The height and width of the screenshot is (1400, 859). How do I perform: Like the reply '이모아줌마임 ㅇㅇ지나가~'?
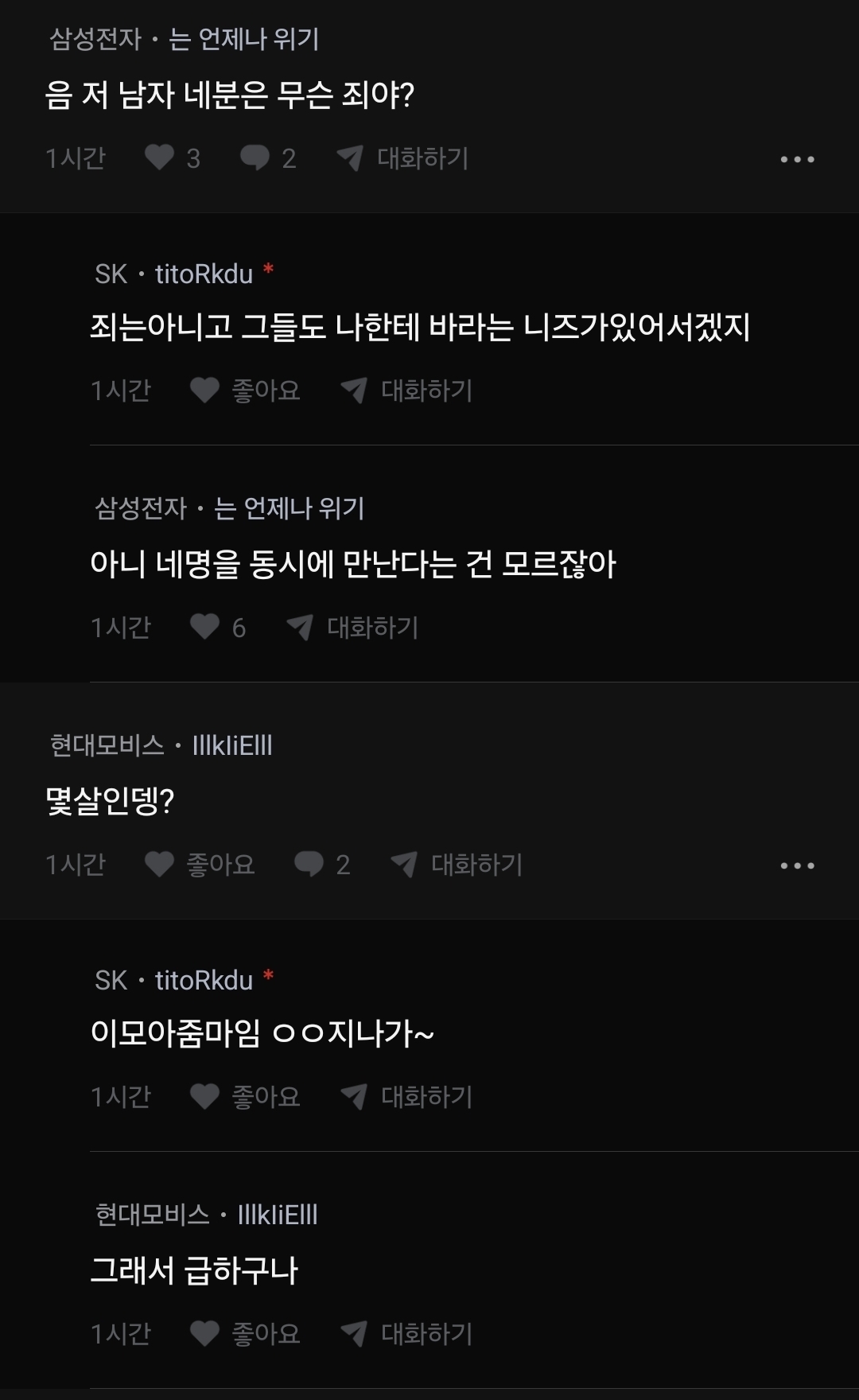(205, 1096)
